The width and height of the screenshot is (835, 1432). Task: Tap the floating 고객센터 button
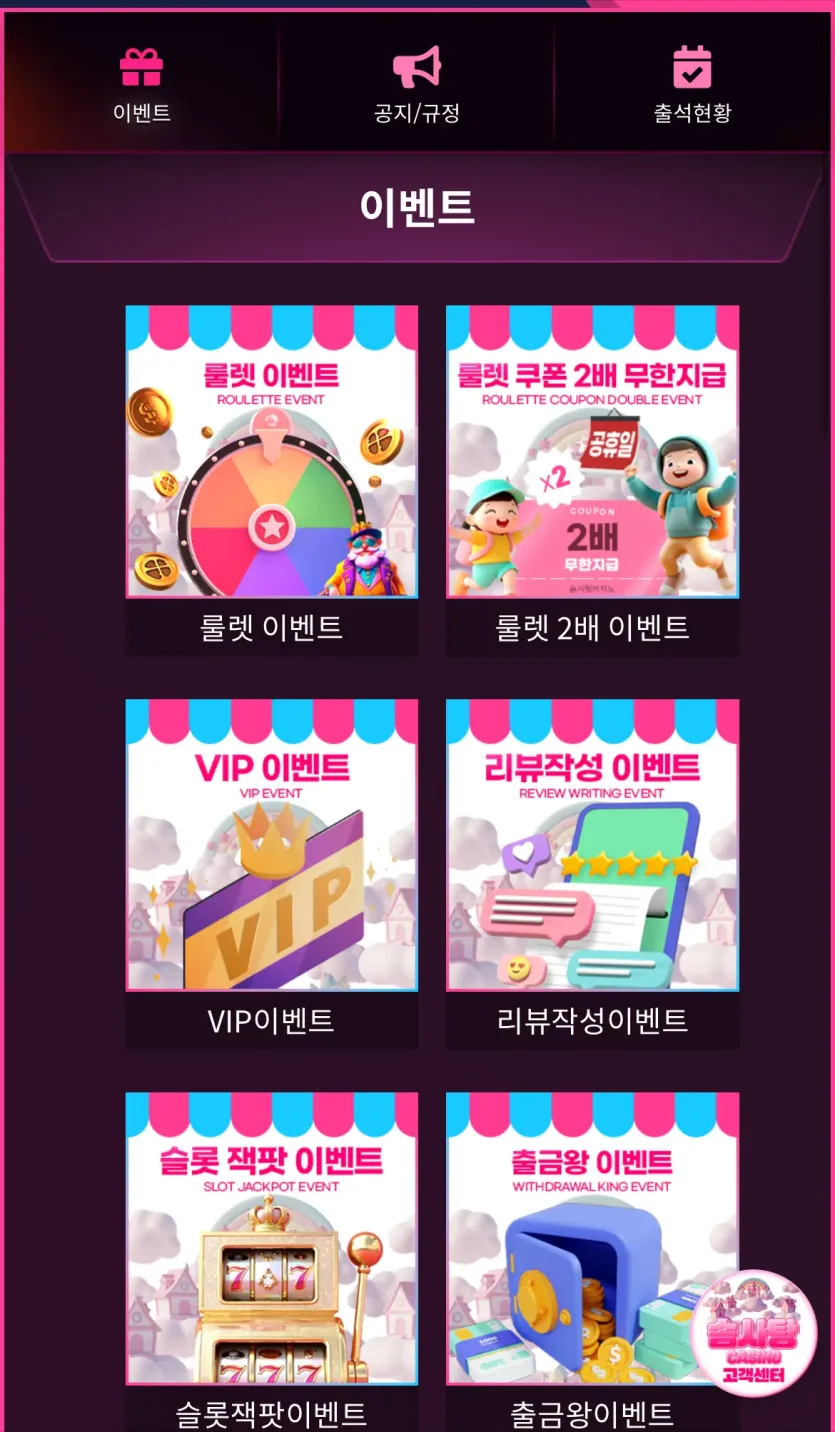(754, 1334)
